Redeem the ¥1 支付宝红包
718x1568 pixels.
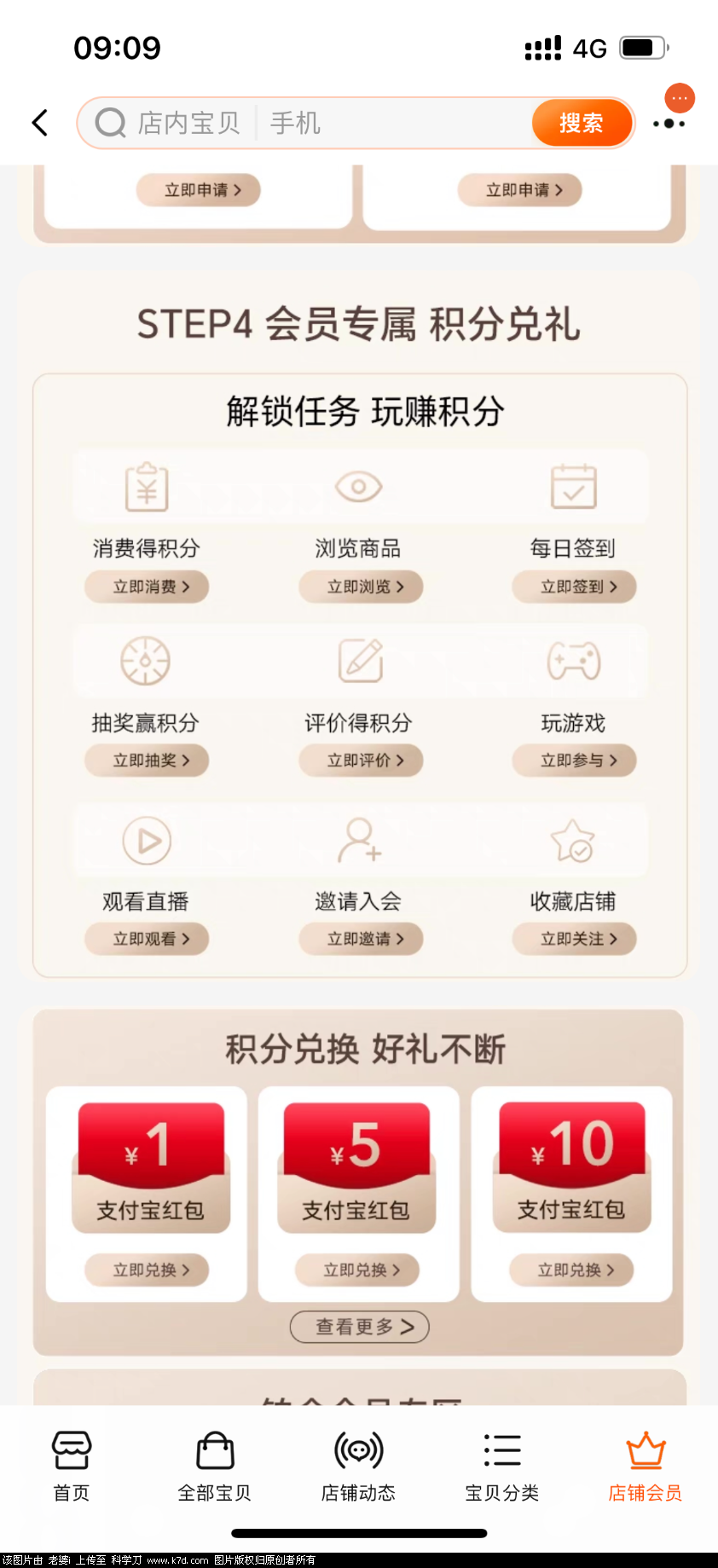(x=147, y=1270)
